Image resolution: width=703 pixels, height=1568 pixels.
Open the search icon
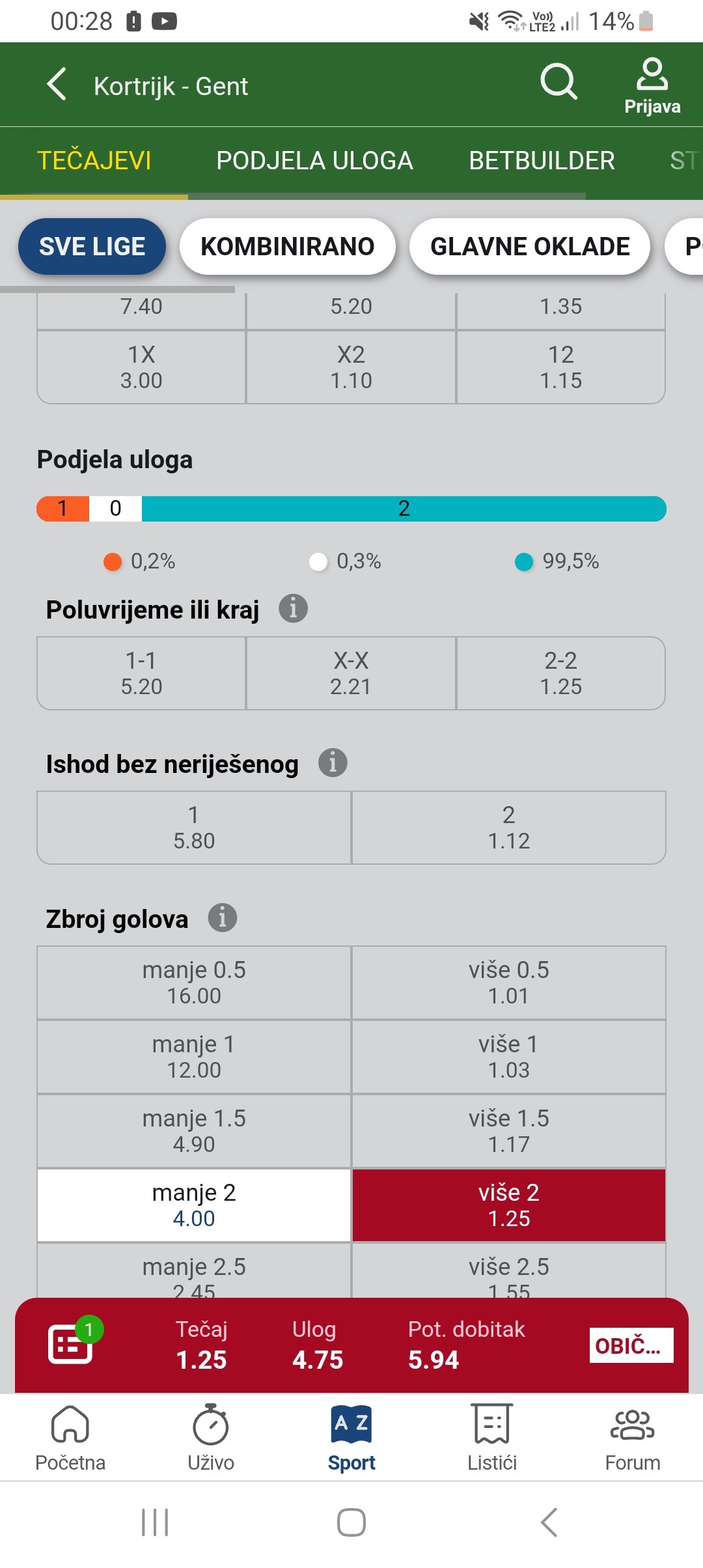558,82
